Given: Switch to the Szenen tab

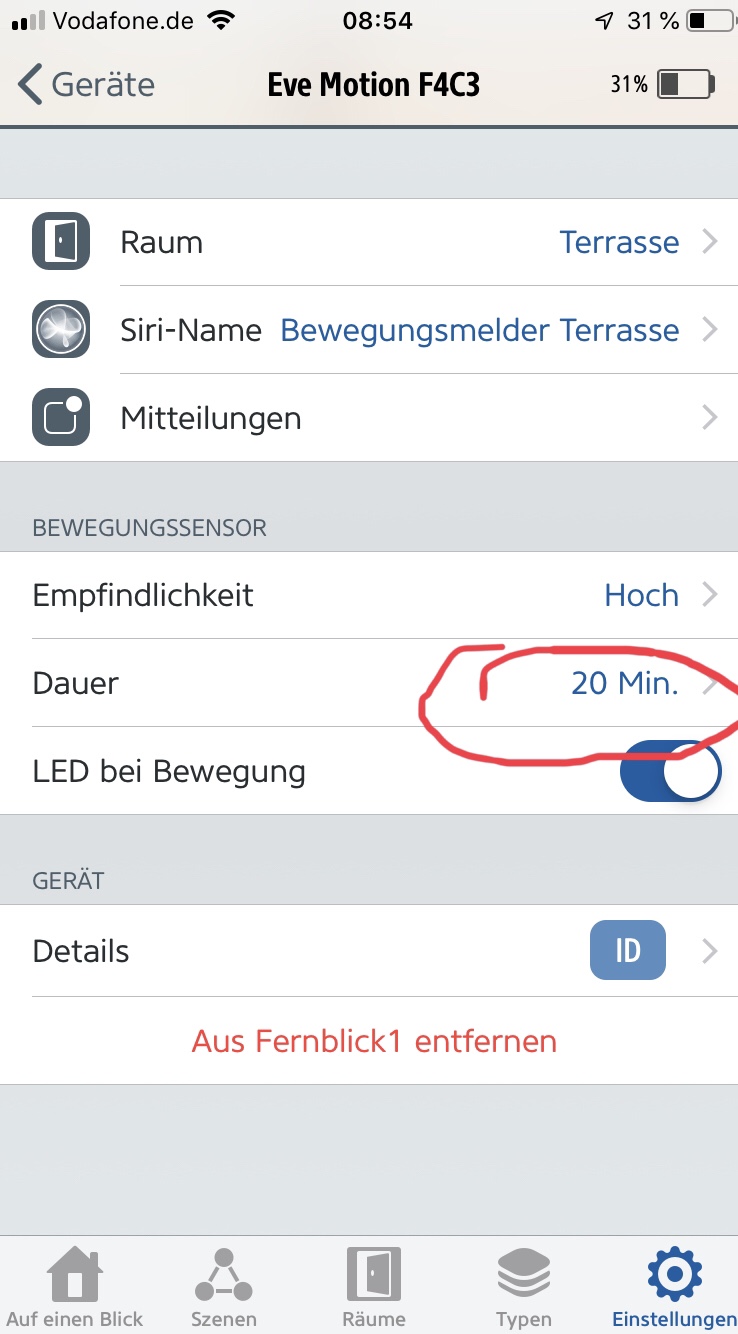Looking at the screenshot, I should coord(223,1288).
